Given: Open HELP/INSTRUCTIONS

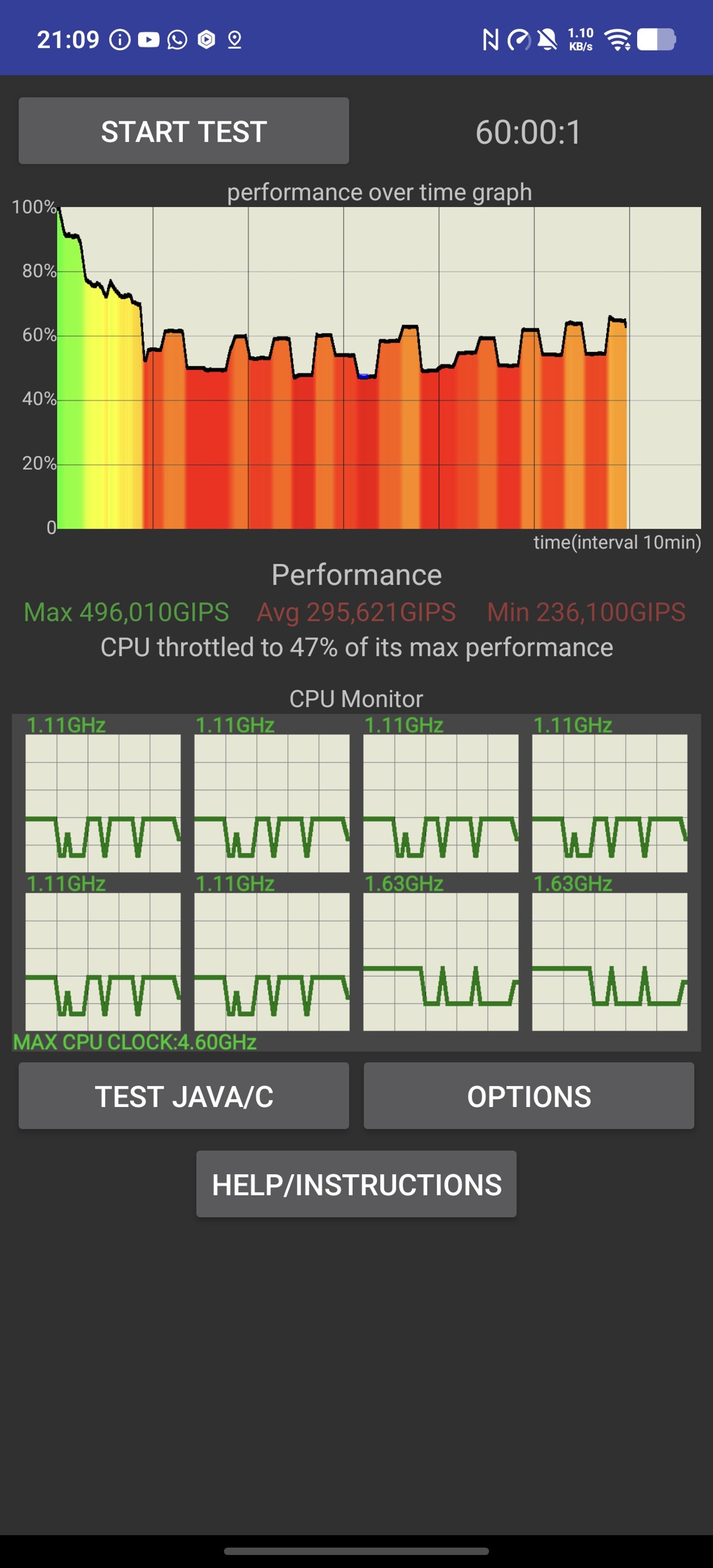Looking at the screenshot, I should (x=356, y=1184).
